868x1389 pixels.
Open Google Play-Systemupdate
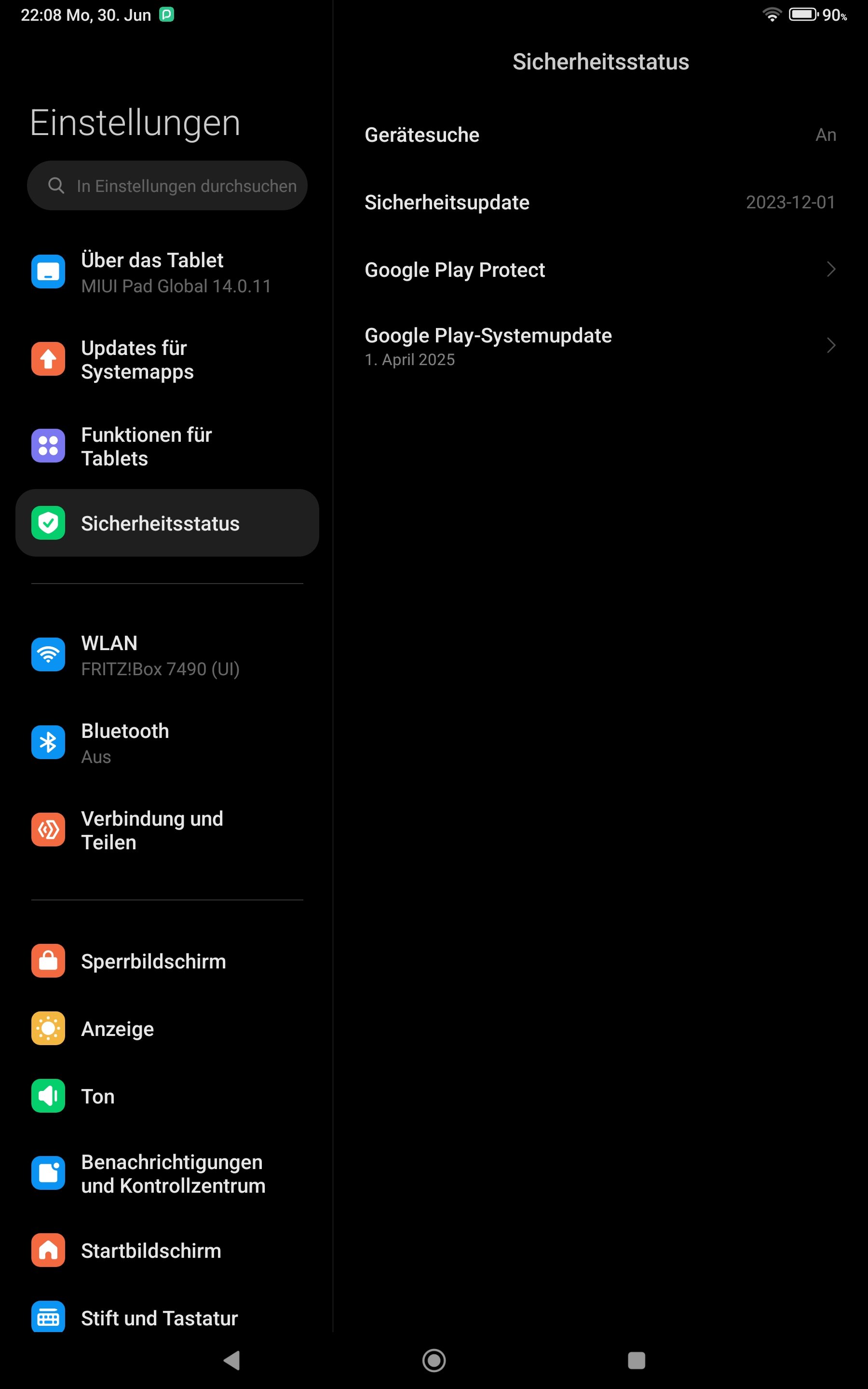(600, 345)
